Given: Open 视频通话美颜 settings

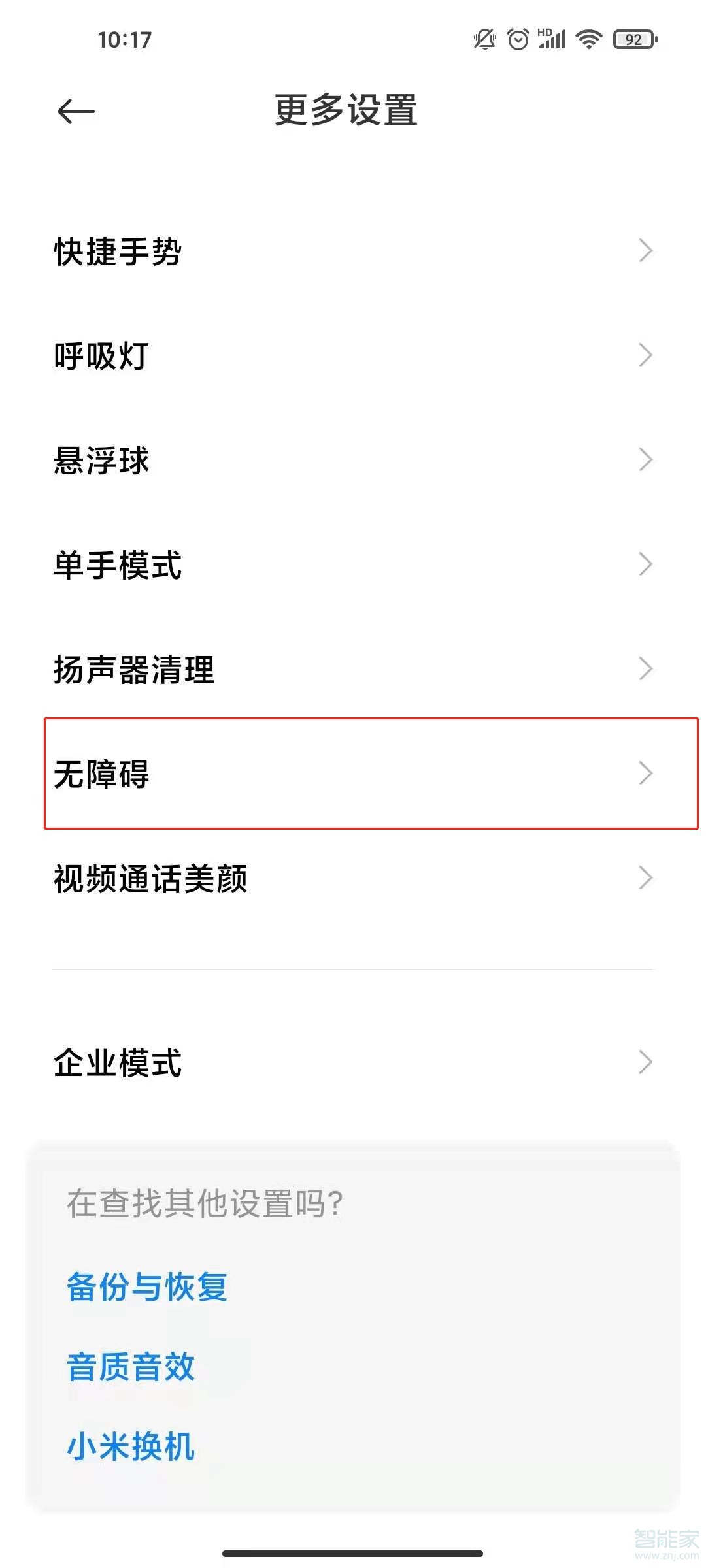Looking at the screenshot, I should click(353, 878).
